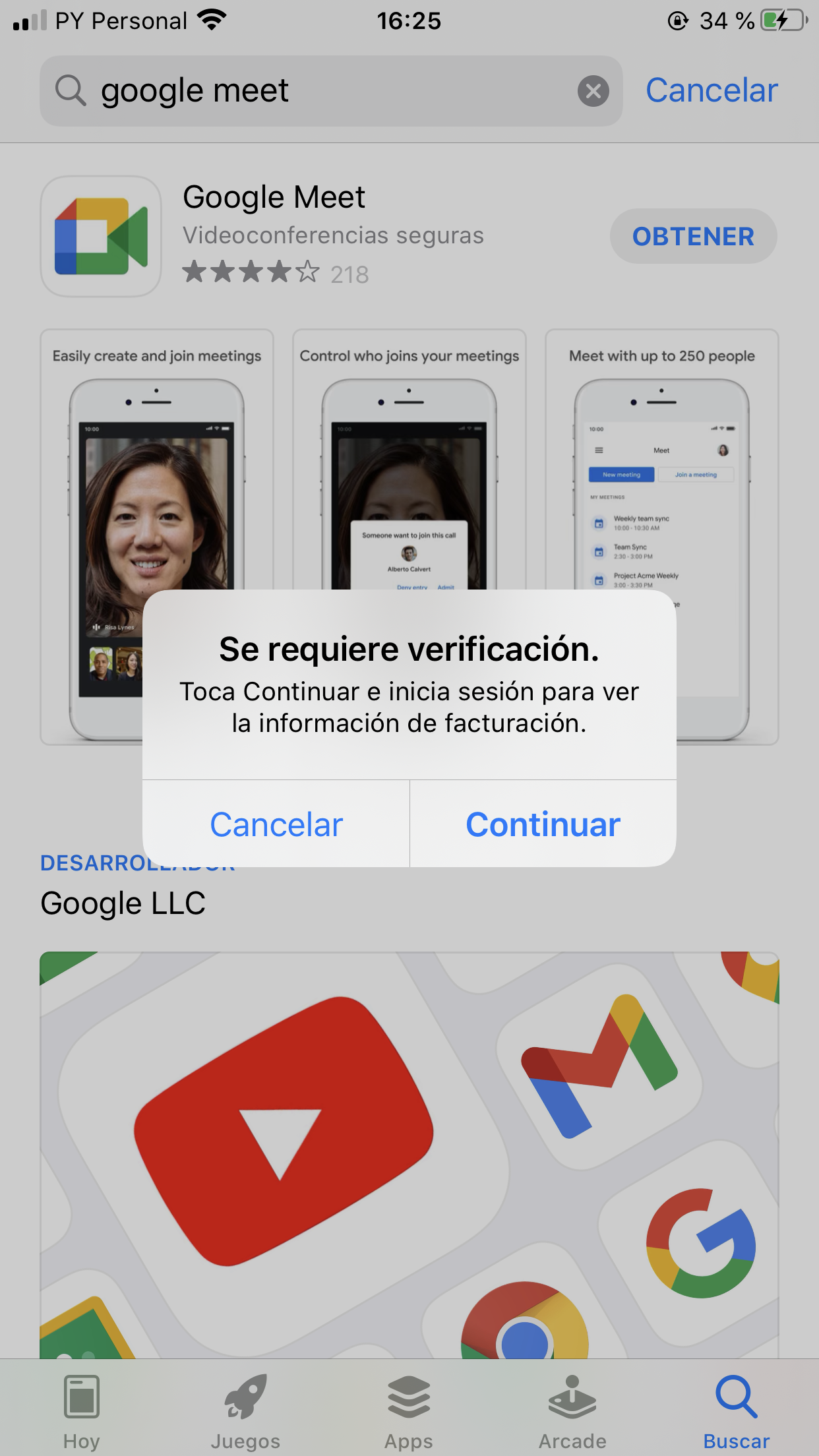Tap the google meet search field
The height and width of the screenshot is (1456, 819).
click(x=331, y=91)
